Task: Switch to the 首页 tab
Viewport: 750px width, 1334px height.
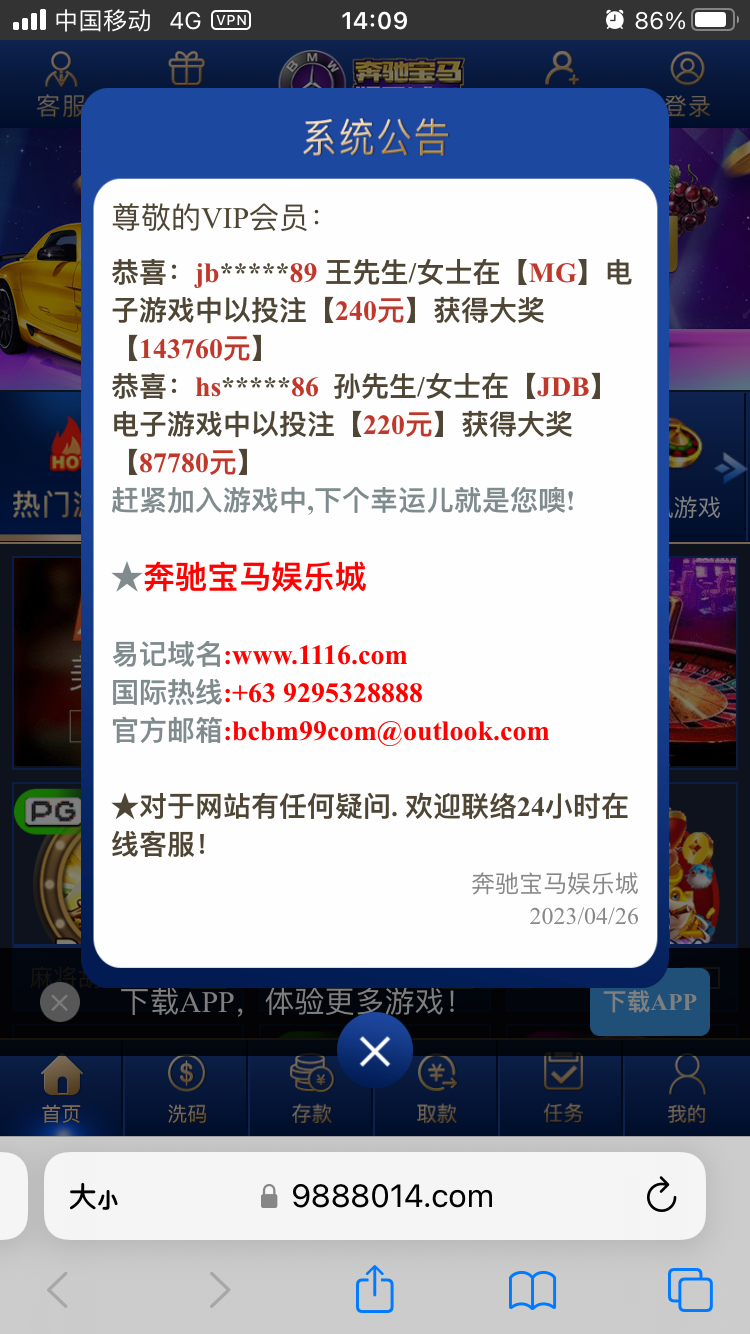Action: 61,1091
